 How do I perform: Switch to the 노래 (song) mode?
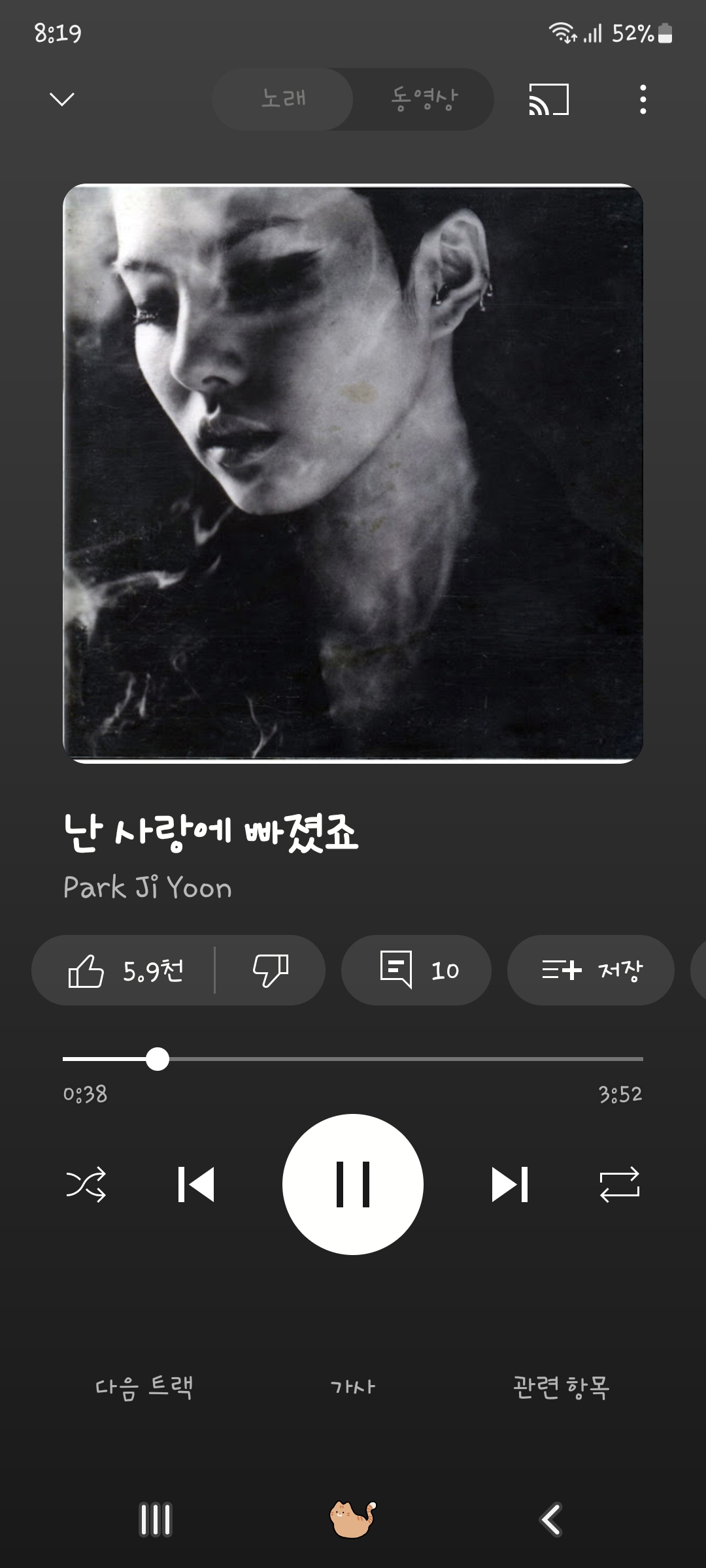283,99
